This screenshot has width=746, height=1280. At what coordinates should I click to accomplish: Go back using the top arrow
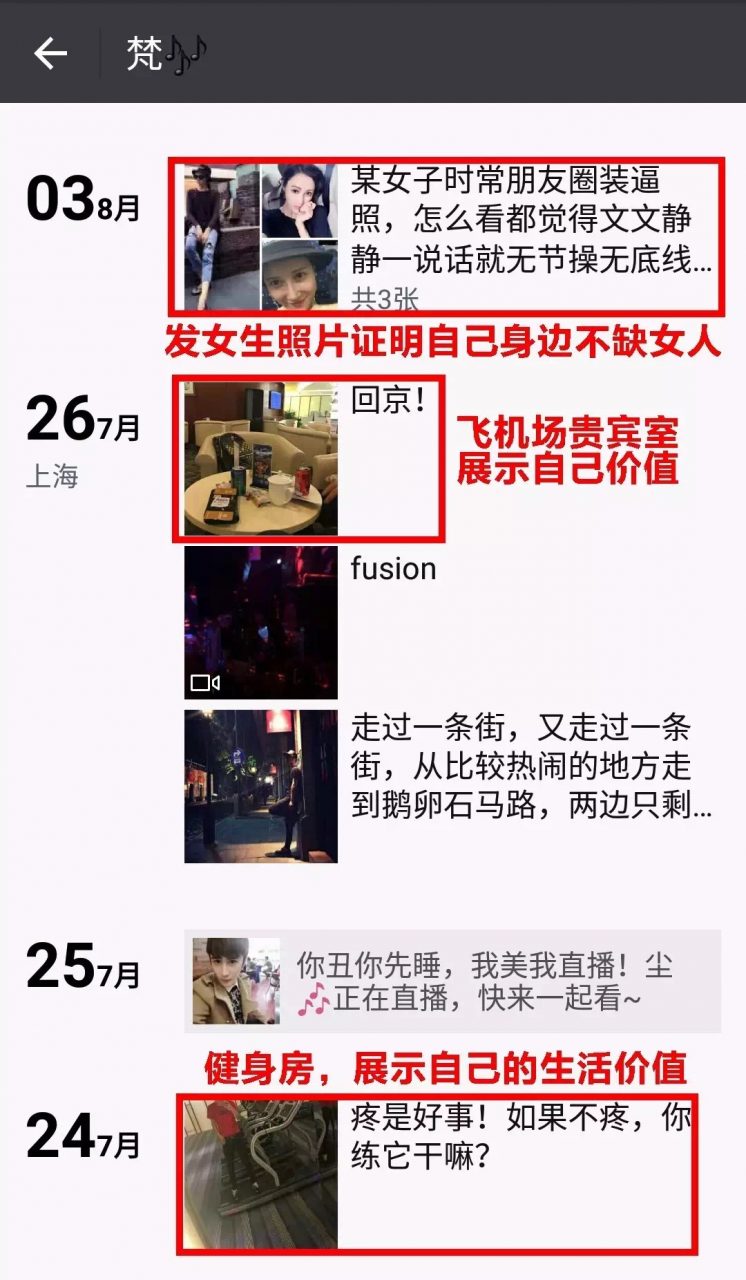click(50, 53)
